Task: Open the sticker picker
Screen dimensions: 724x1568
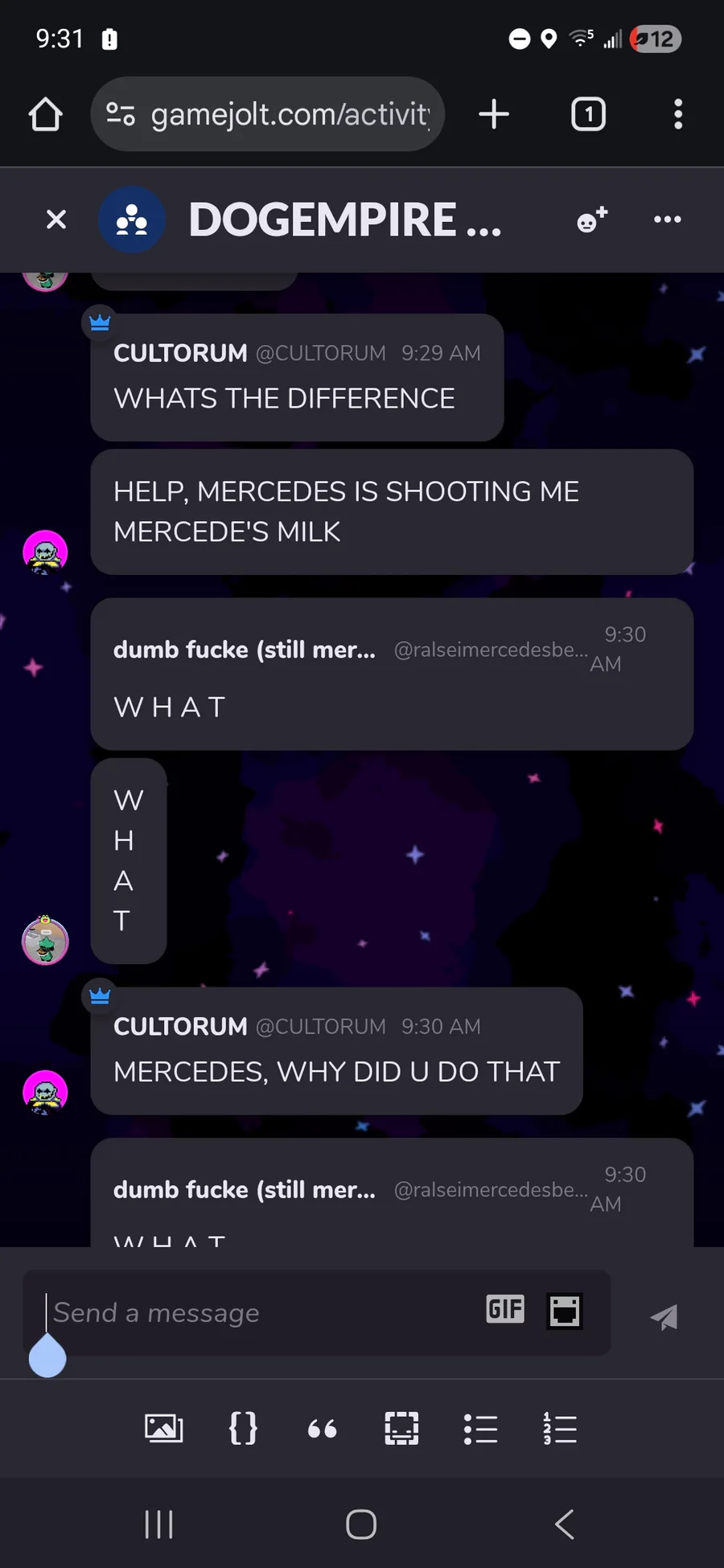Action: [x=564, y=1311]
